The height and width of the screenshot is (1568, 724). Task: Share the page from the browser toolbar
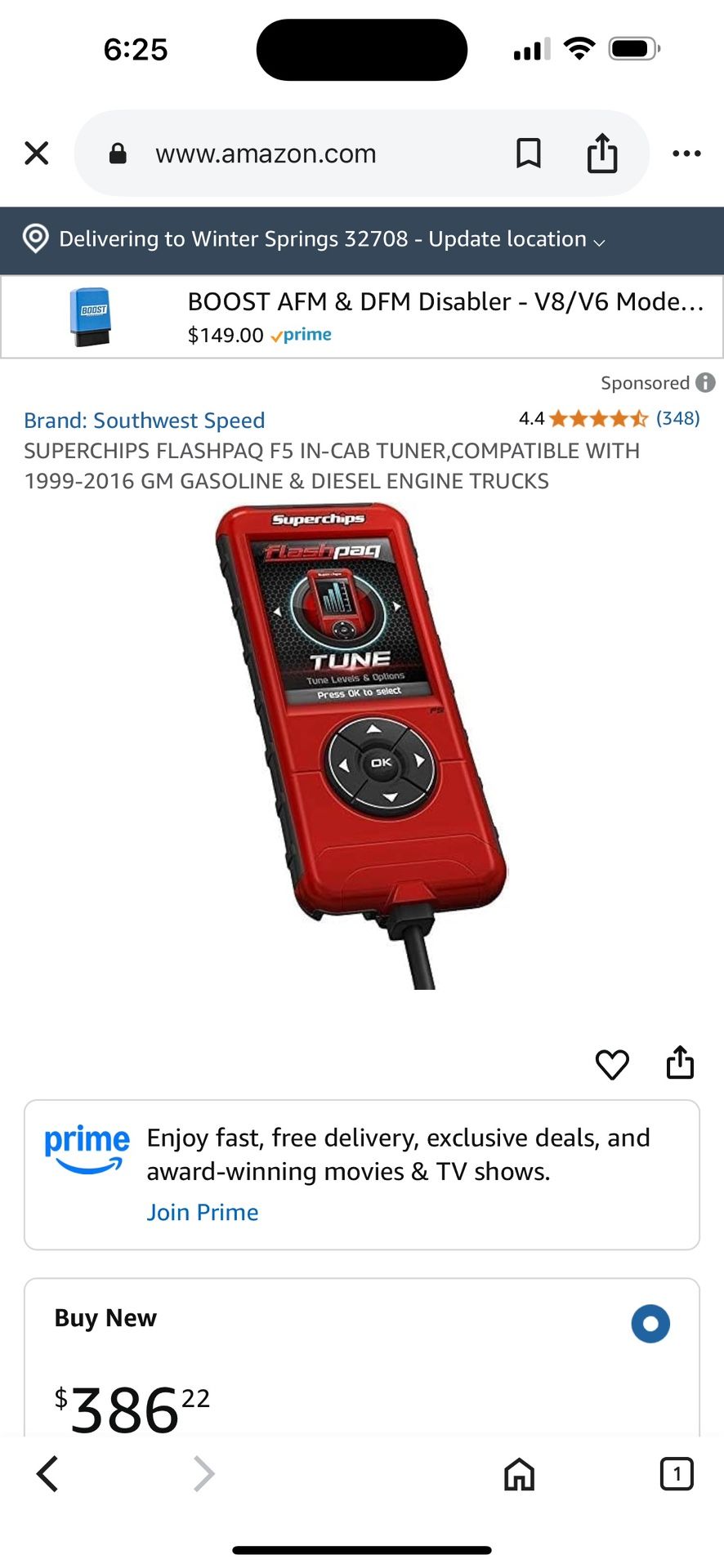click(x=602, y=153)
